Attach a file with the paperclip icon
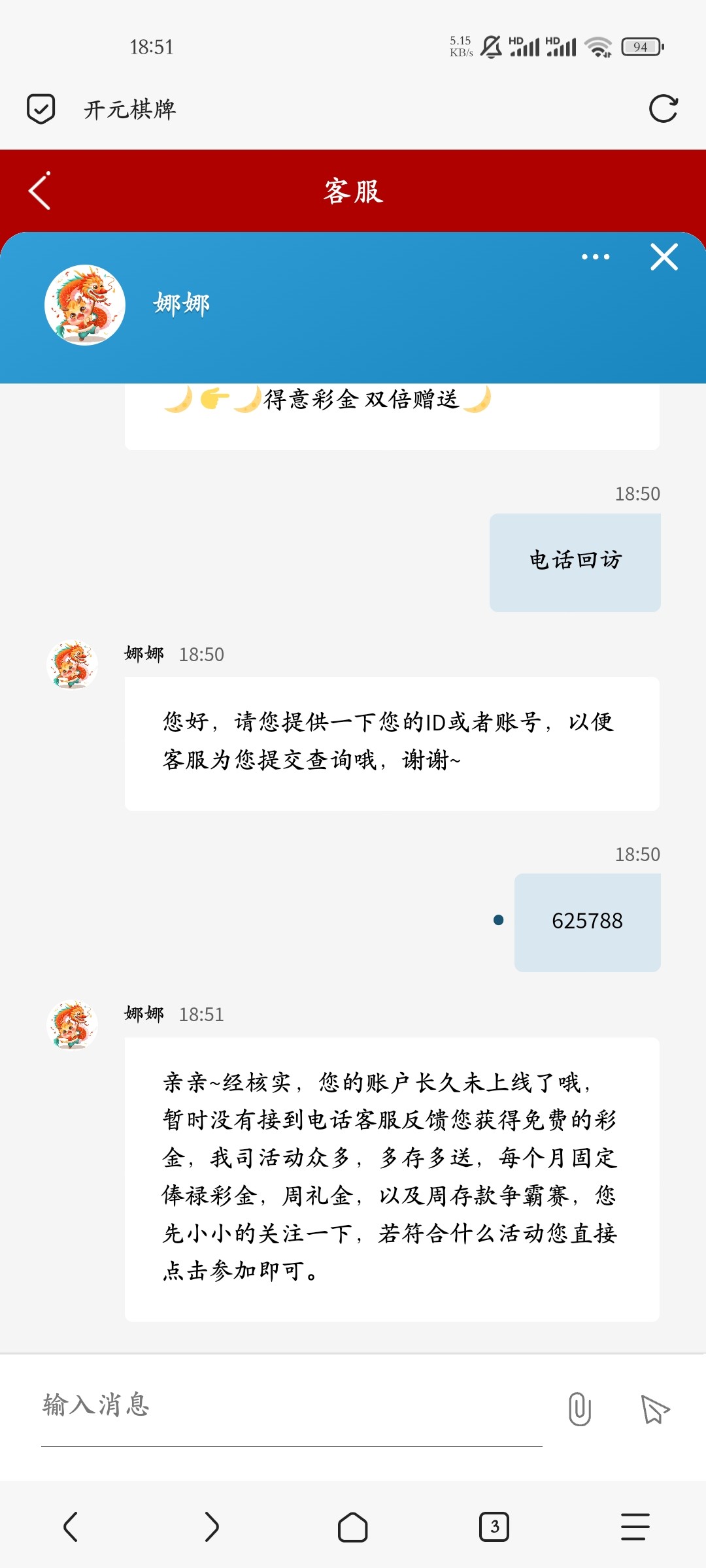 point(580,1409)
